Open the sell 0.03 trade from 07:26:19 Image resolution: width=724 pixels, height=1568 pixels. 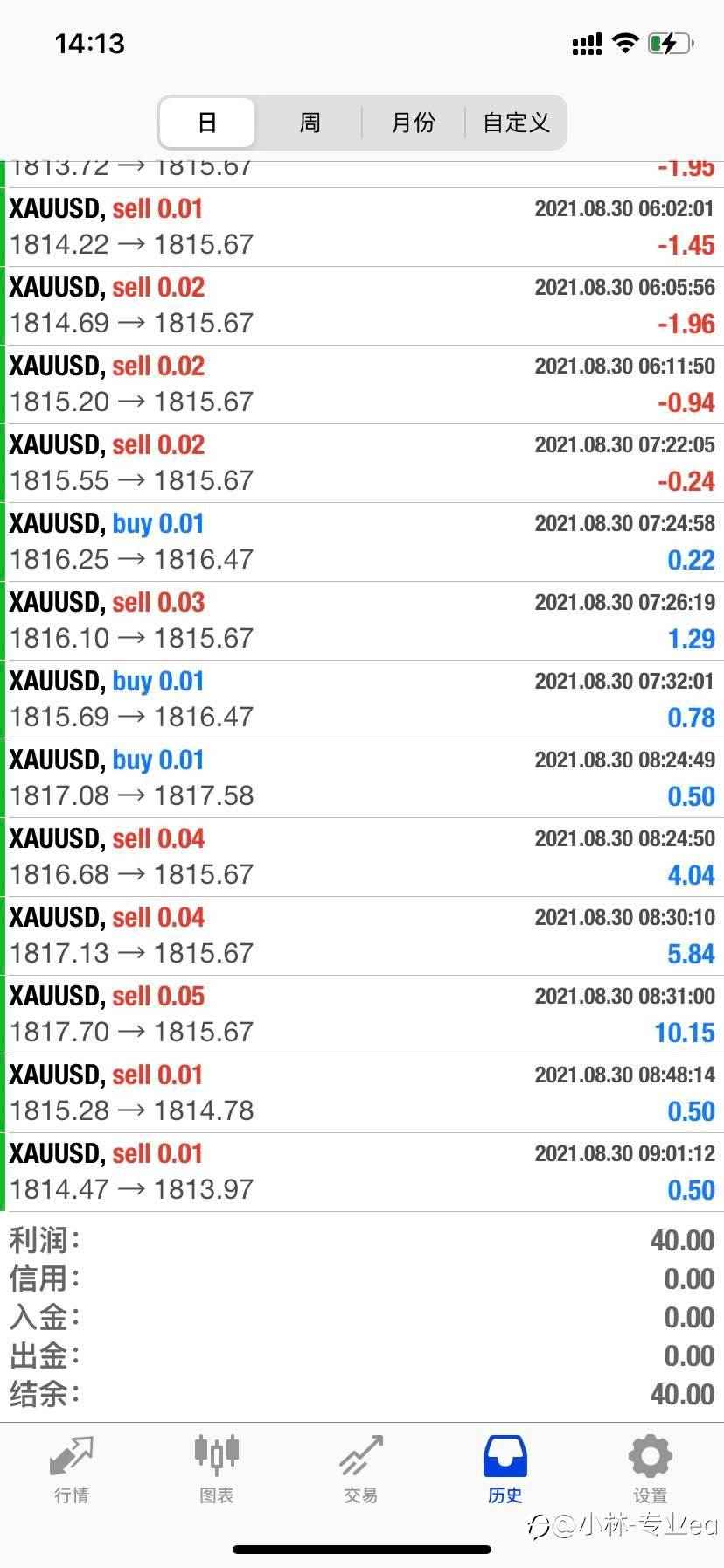click(x=362, y=621)
